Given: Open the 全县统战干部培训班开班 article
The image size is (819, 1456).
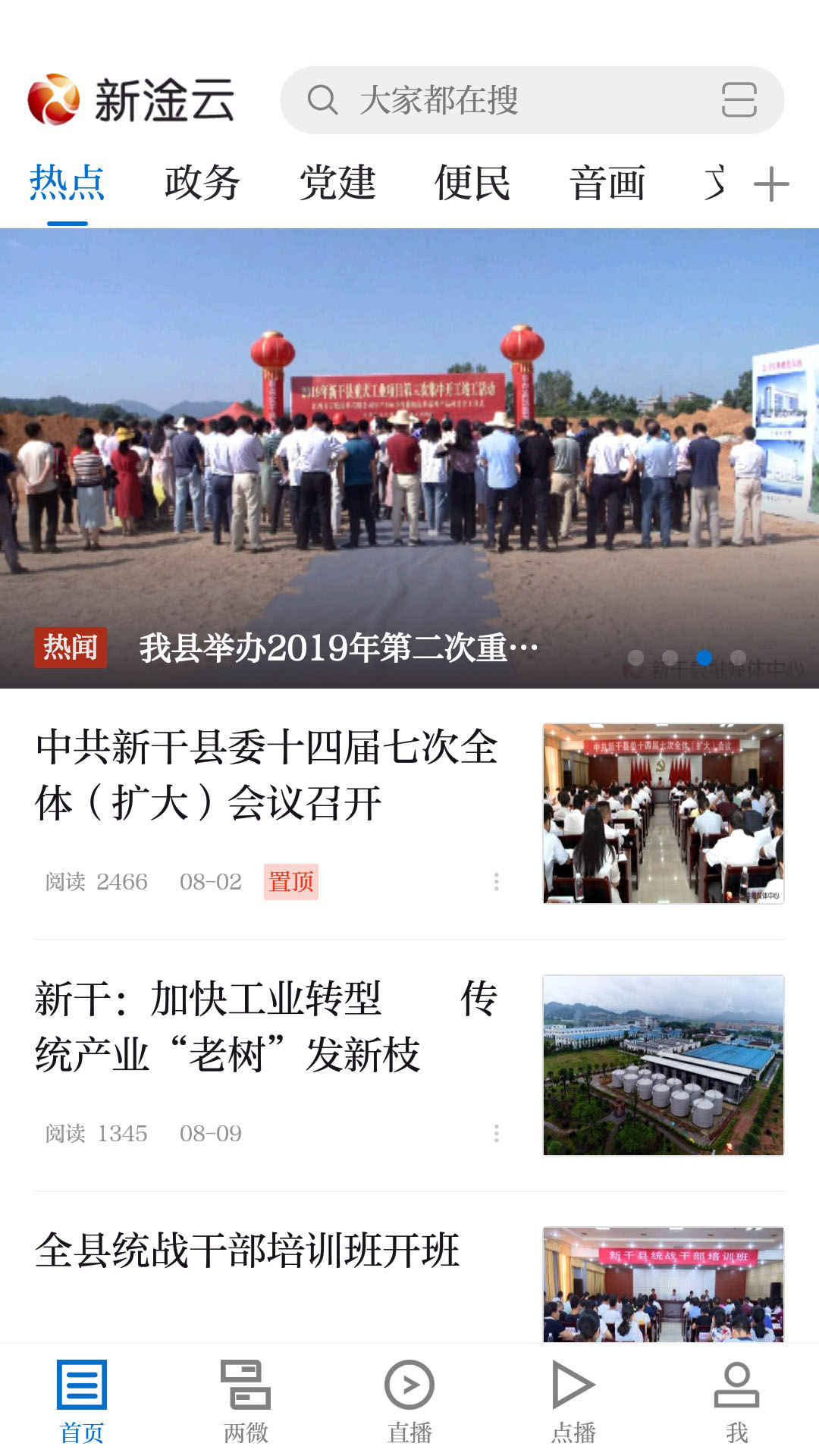Looking at the screenshot, I should tap(244, 1248).
